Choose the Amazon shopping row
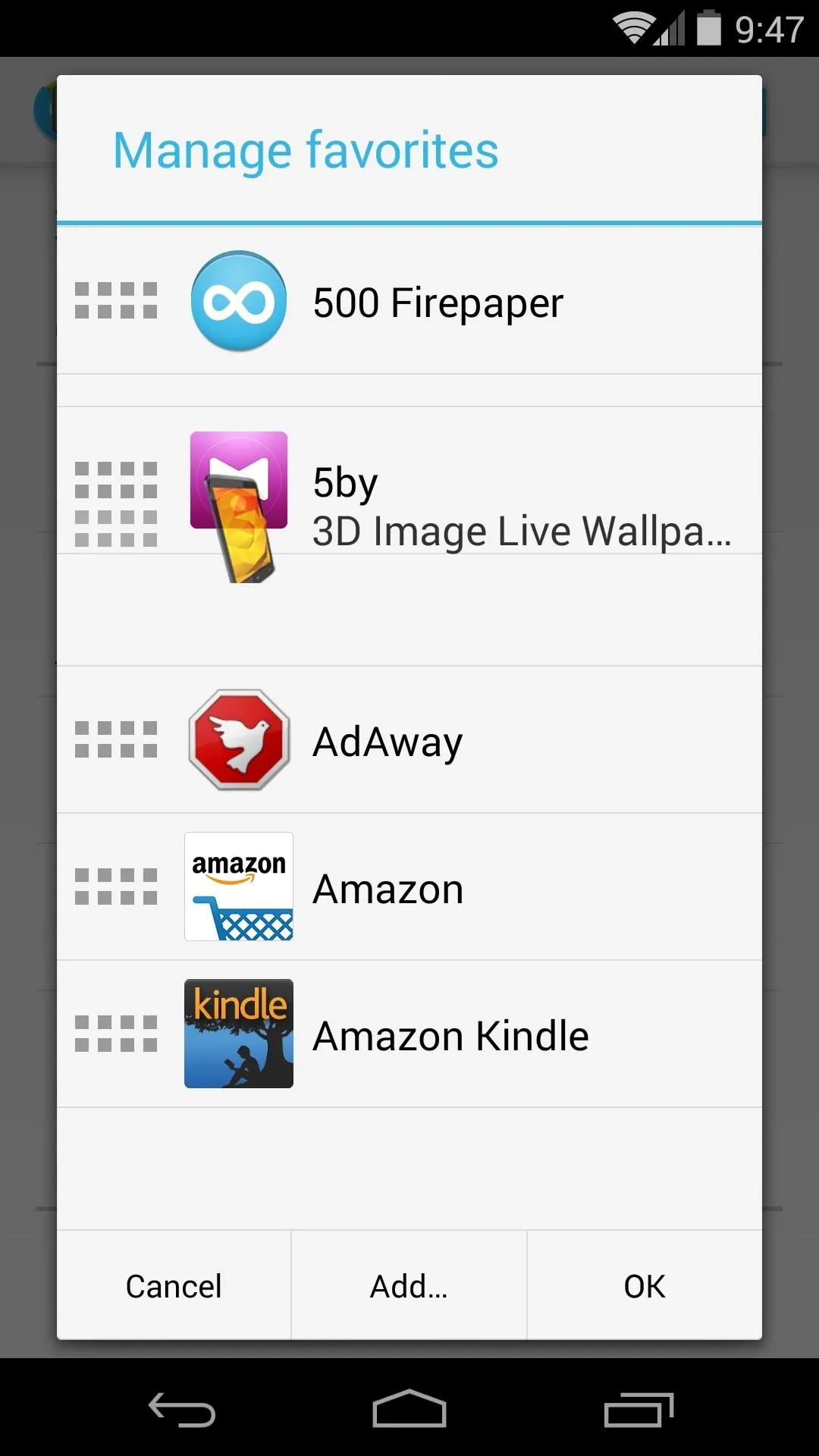This screenshot has width=819, height=1456. coord(409,887)
